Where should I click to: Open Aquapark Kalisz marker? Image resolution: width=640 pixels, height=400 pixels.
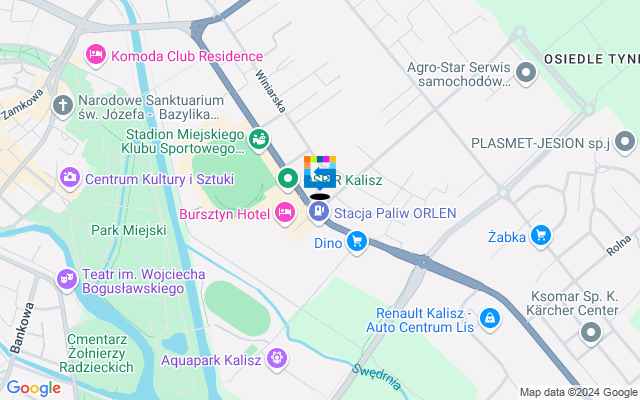pos(277,357)
